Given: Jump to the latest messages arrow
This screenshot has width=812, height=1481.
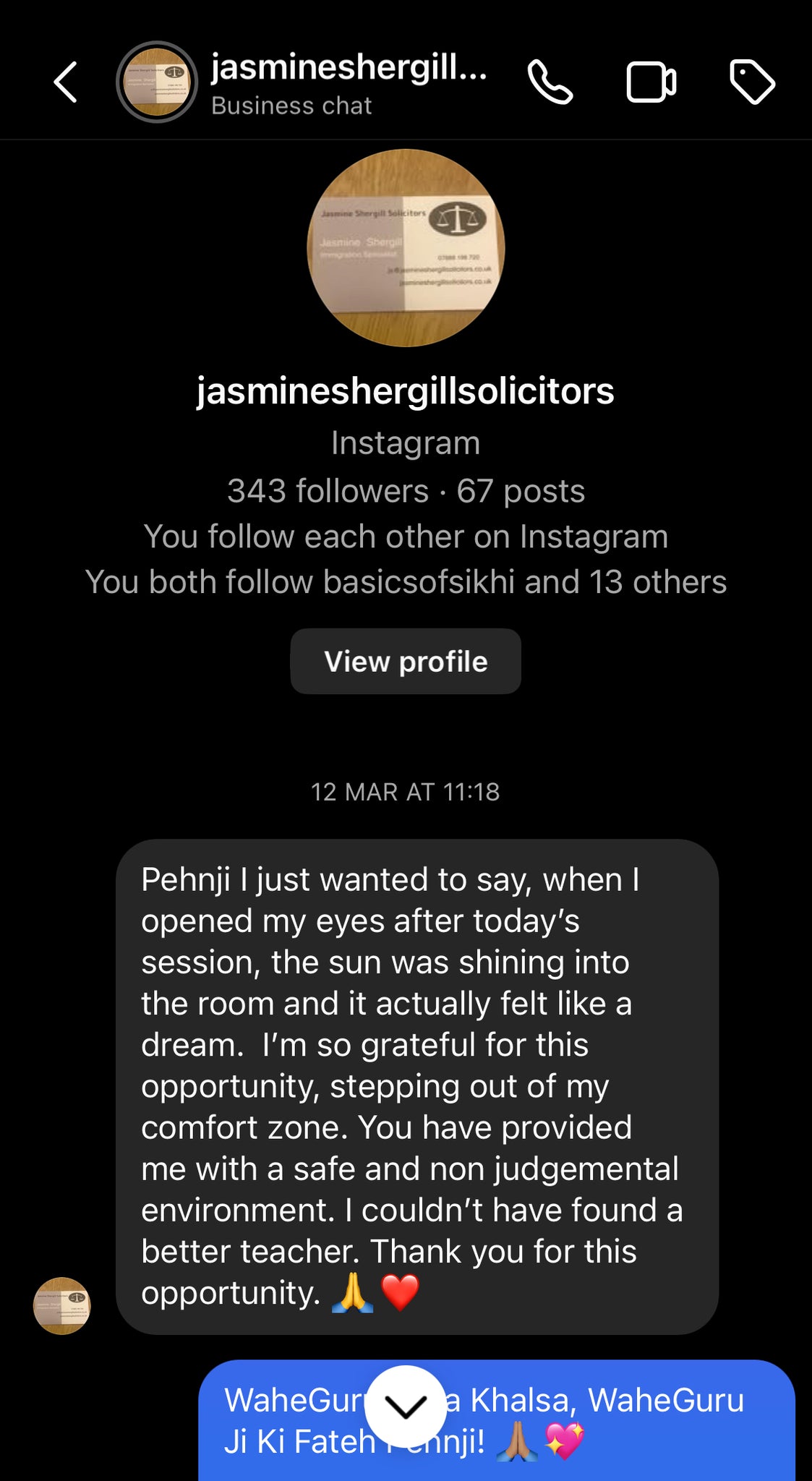Looking at the screenshot, I should point(406,1406).
